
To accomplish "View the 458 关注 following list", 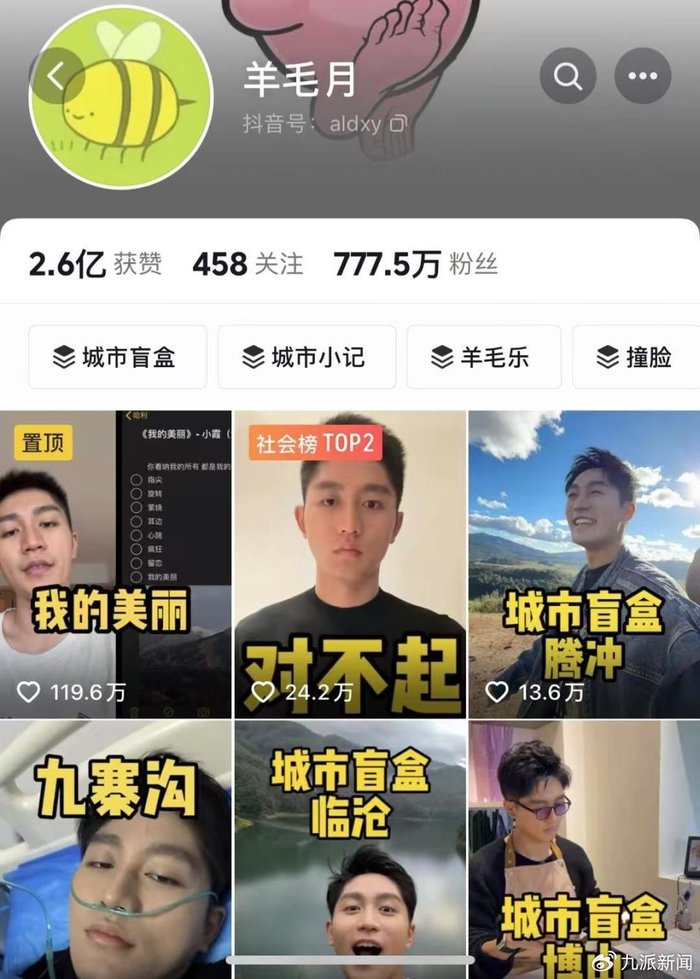I will tap(248, 264).
